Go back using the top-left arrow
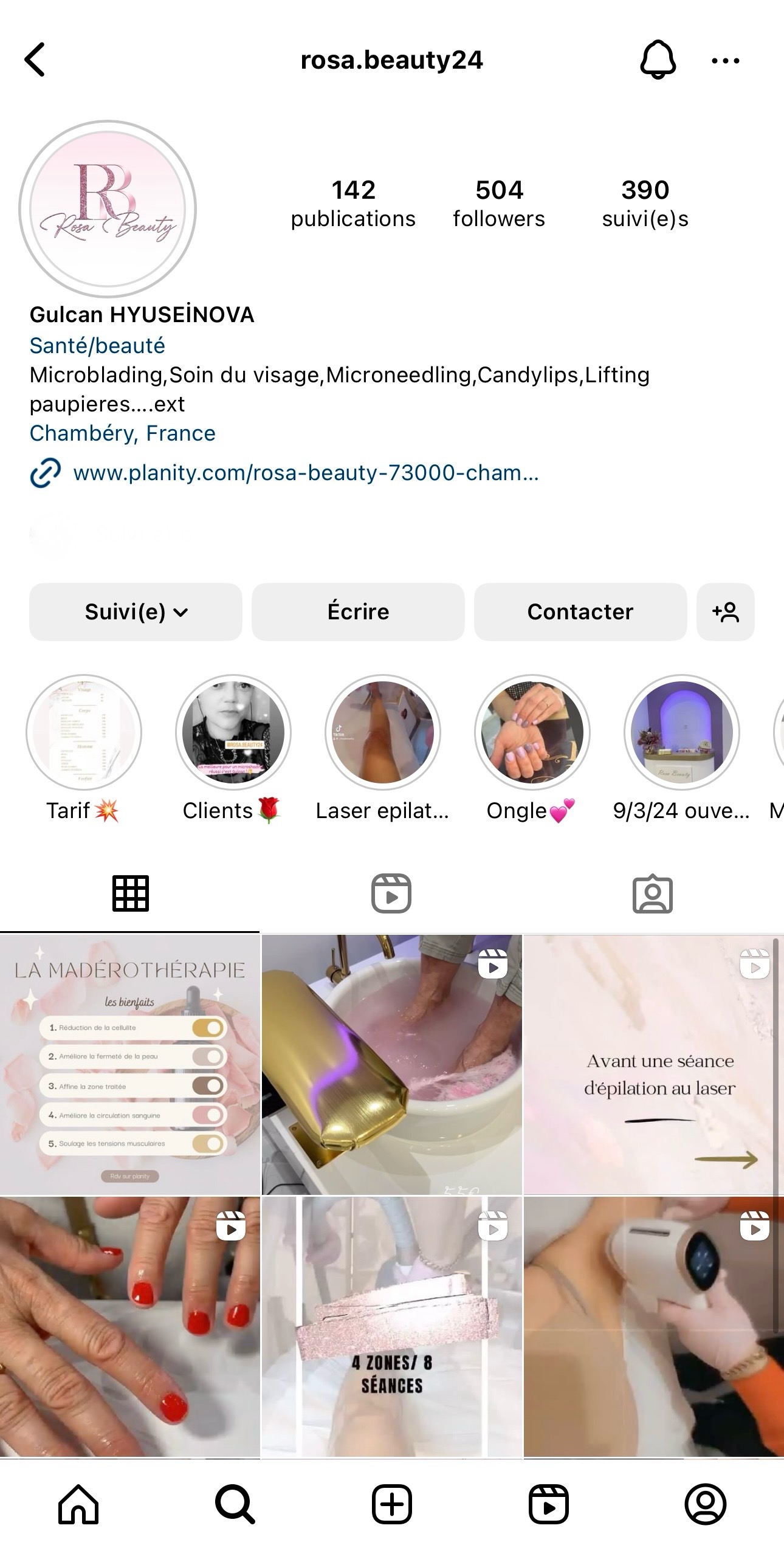The height and width of the screenshot is (1562, 784). (35, 60)
